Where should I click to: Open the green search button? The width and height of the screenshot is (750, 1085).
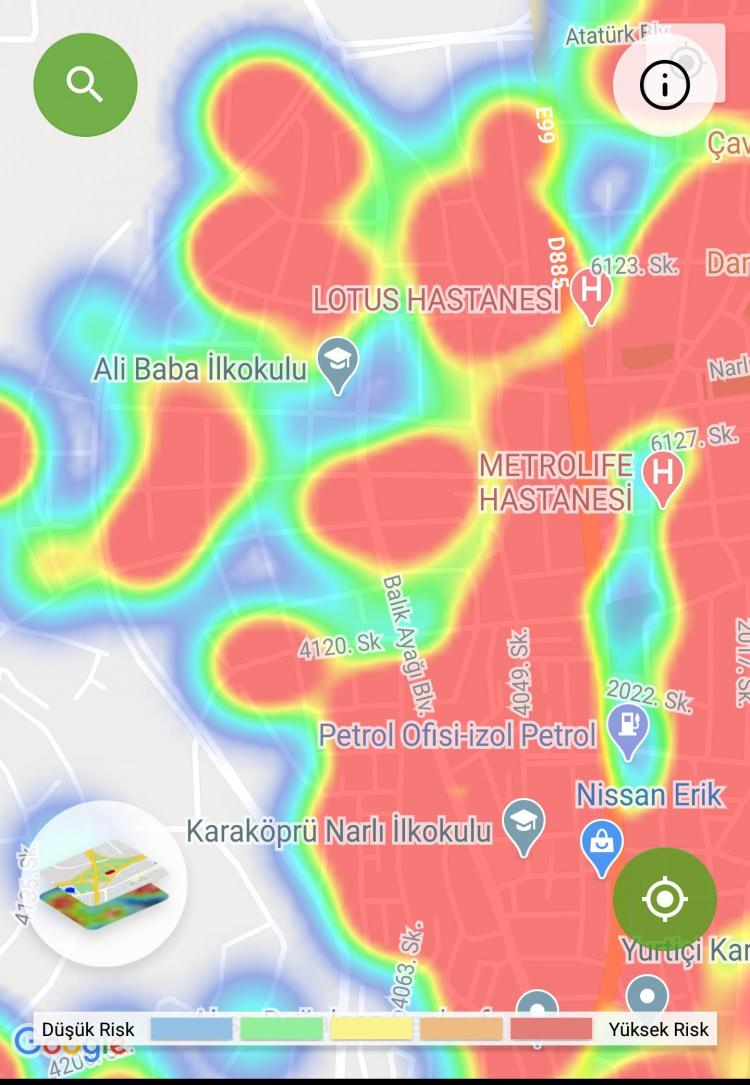85,85
